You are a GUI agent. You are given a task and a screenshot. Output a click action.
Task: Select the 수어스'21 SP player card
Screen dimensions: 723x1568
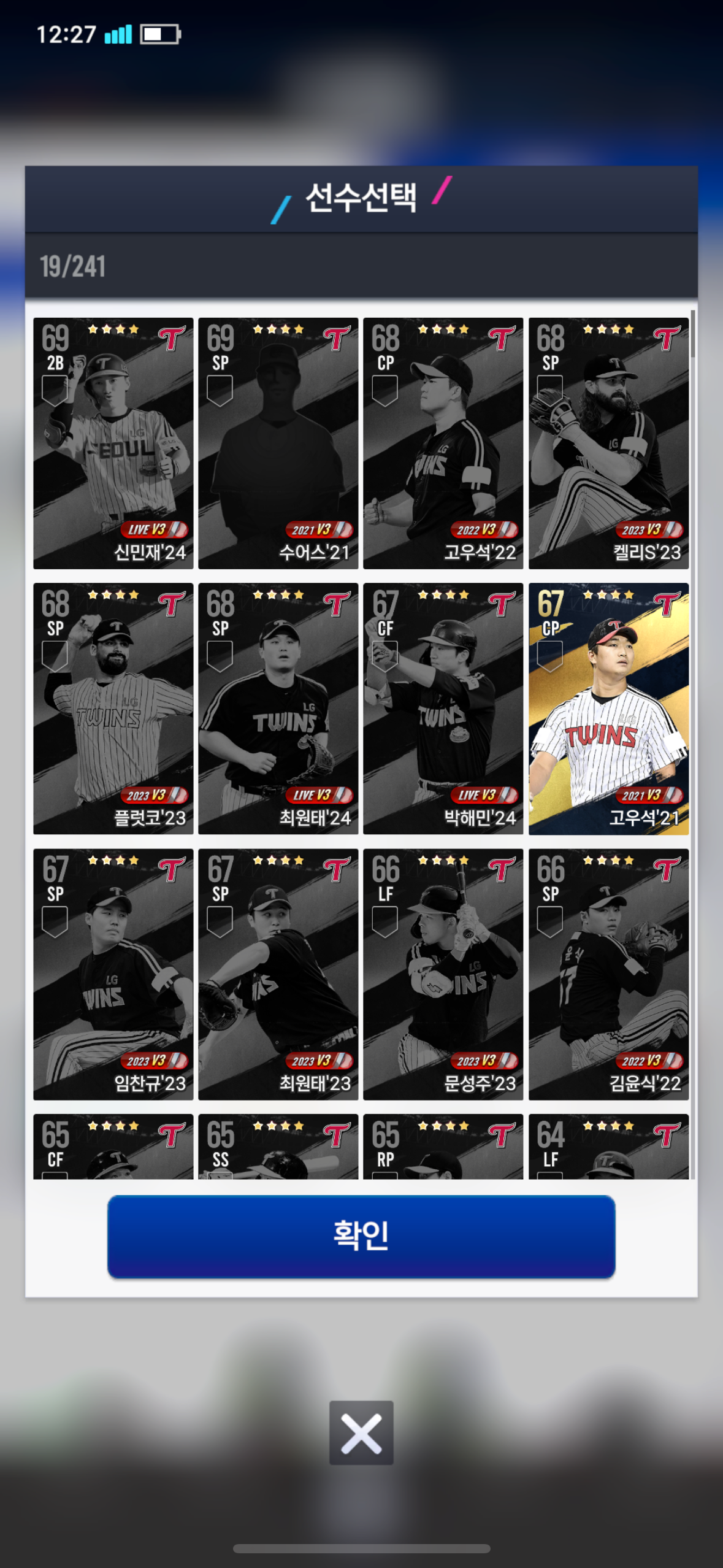point(278,443)
